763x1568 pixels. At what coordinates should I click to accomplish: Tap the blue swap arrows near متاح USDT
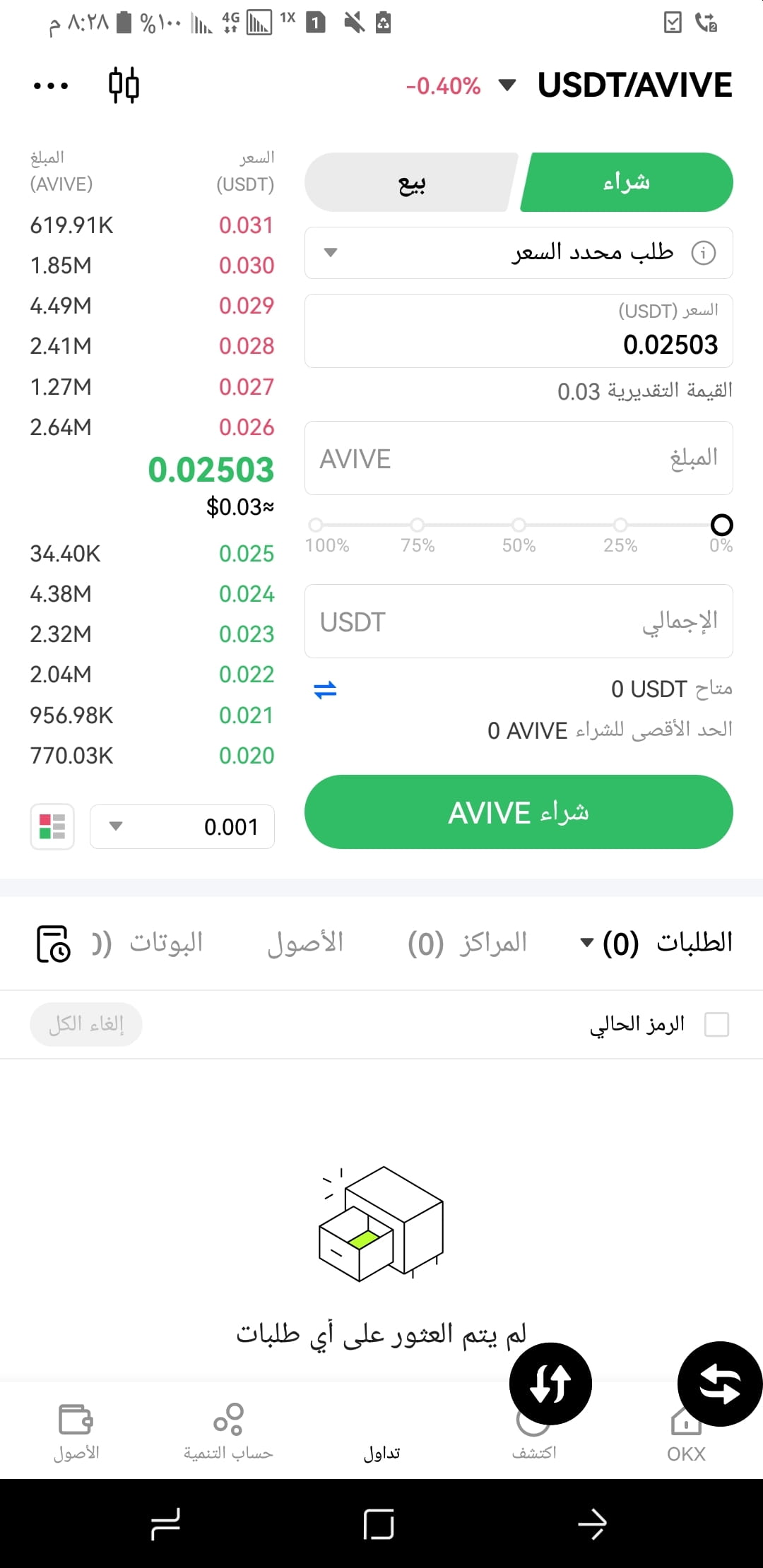[x=325, y=689]
